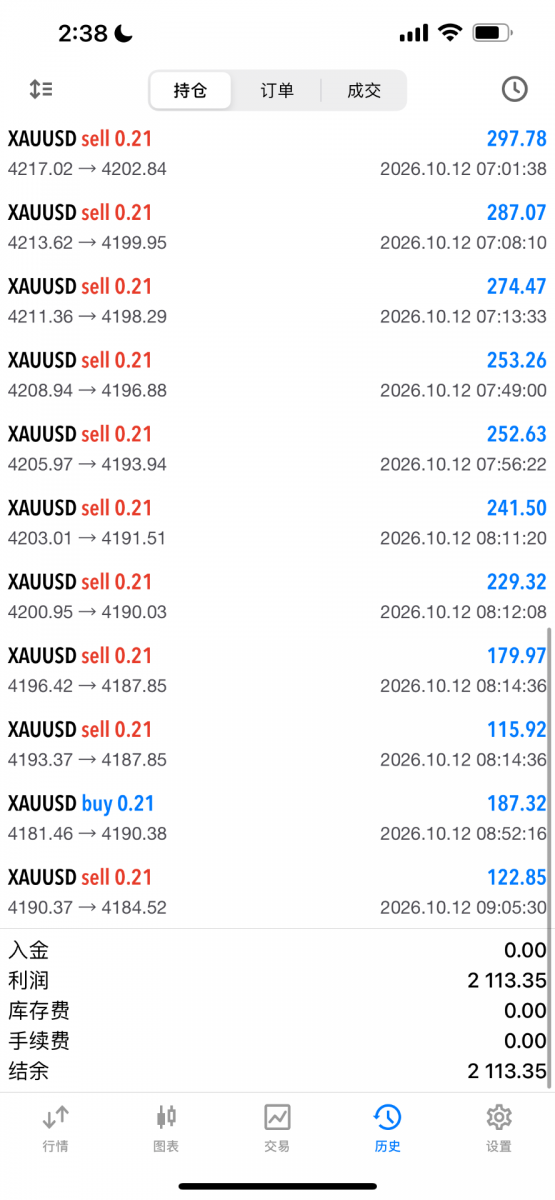Open the 设置 settings tab
555x1200 pixels.
click(498, 1128)
